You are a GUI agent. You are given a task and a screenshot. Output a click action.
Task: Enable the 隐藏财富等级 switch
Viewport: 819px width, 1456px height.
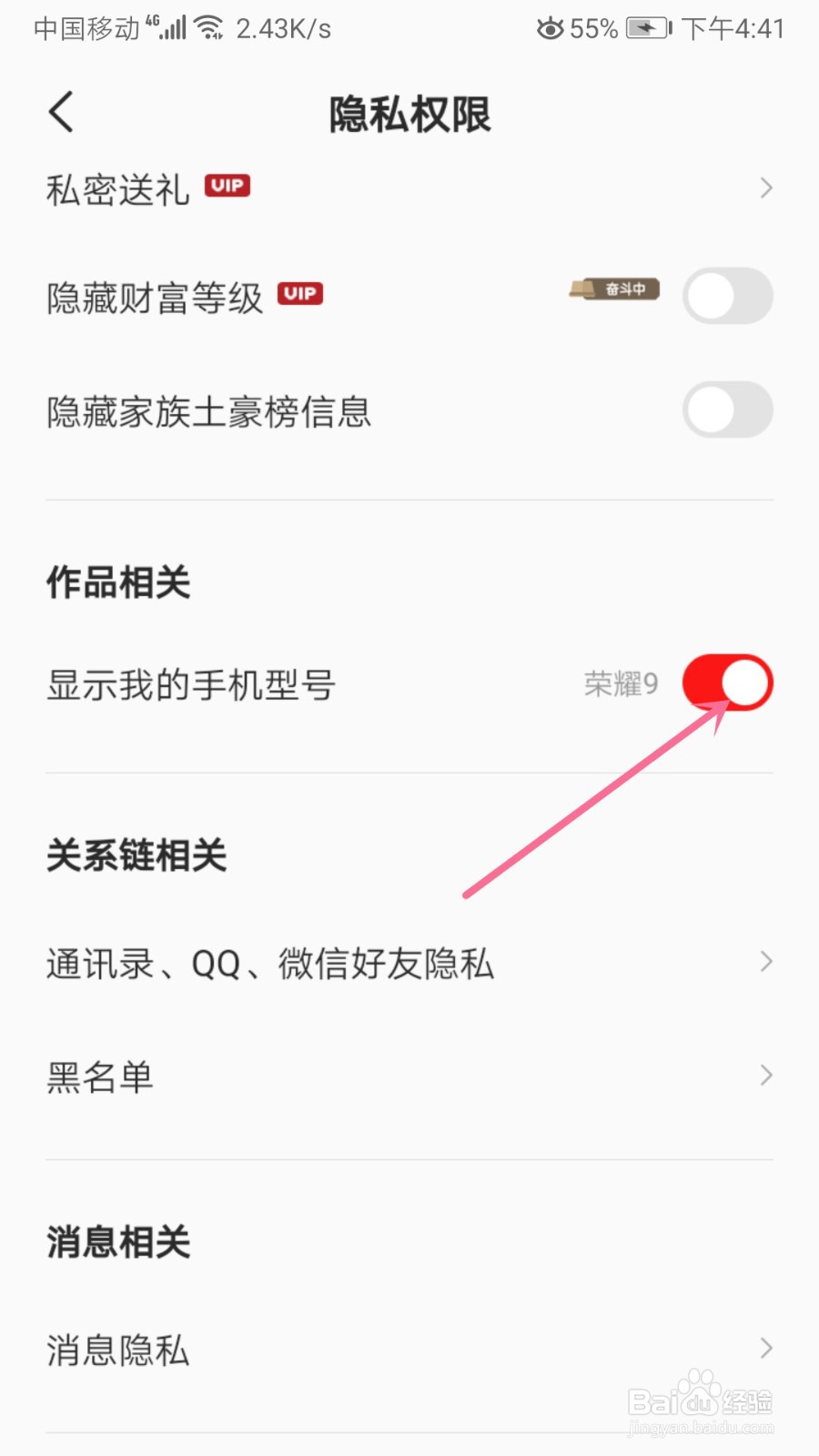pos(726,295)
